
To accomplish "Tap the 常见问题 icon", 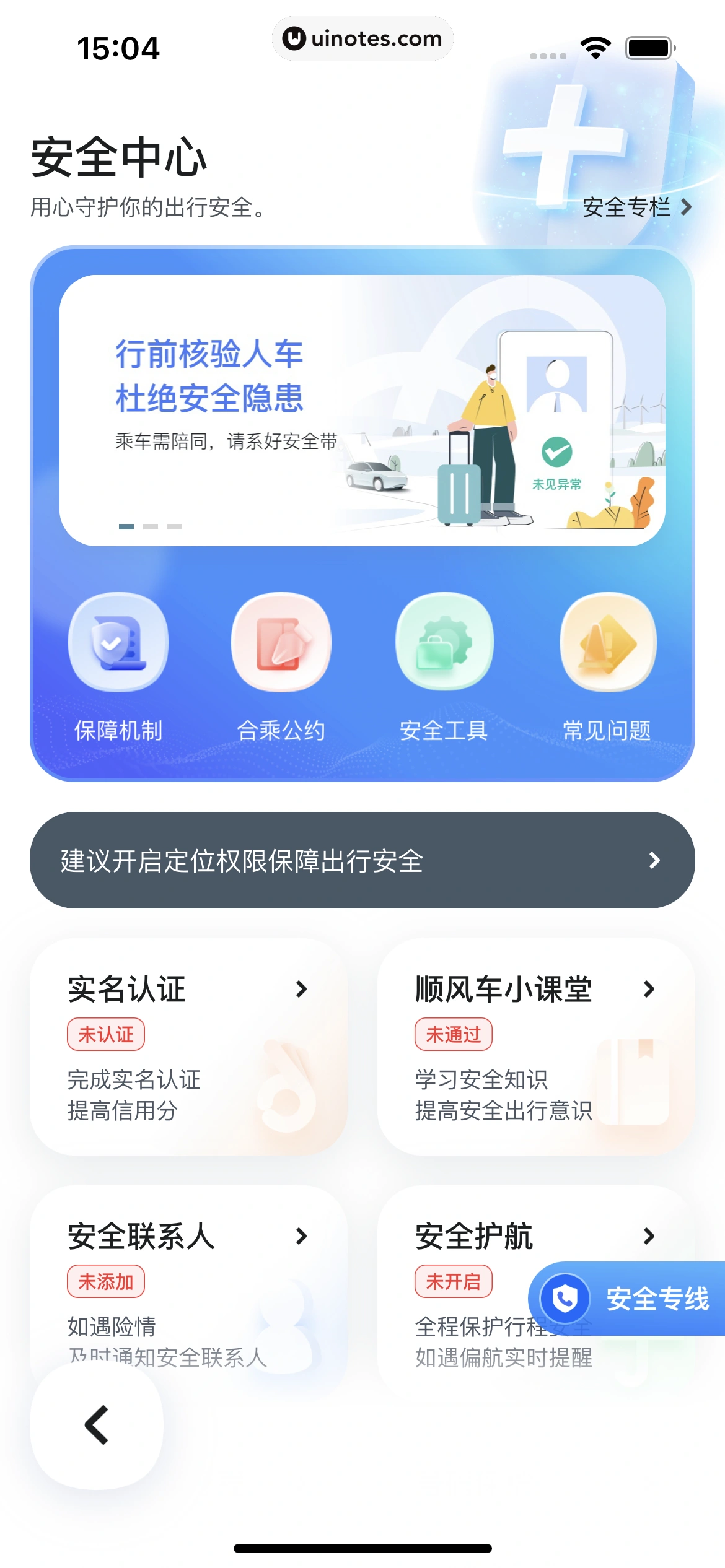I will pos(607,642).
